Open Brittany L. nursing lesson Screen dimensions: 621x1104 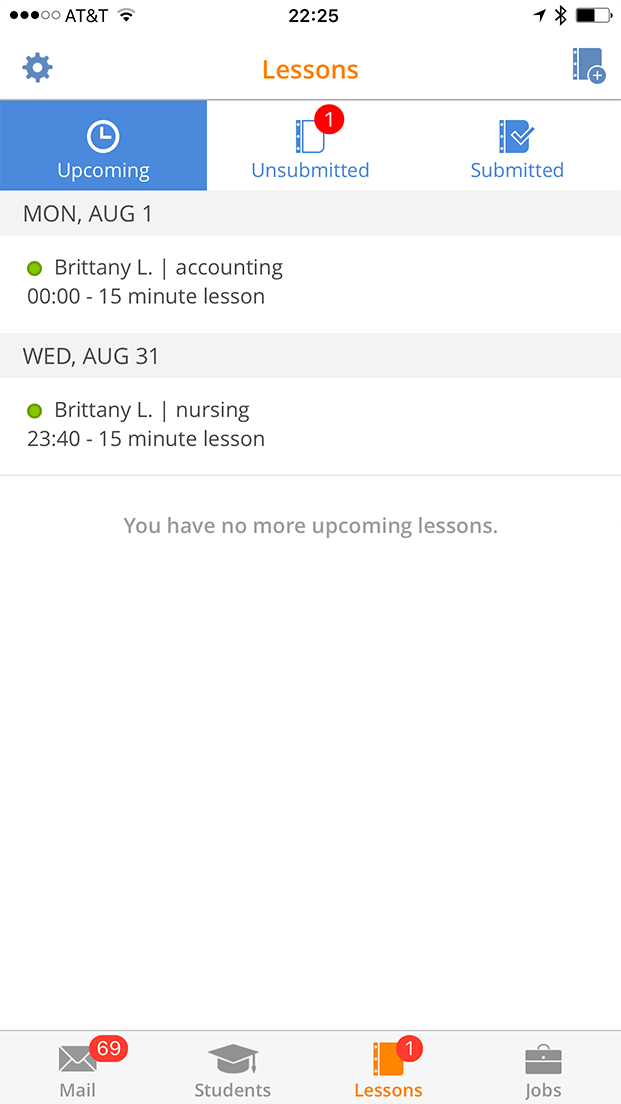310,425
